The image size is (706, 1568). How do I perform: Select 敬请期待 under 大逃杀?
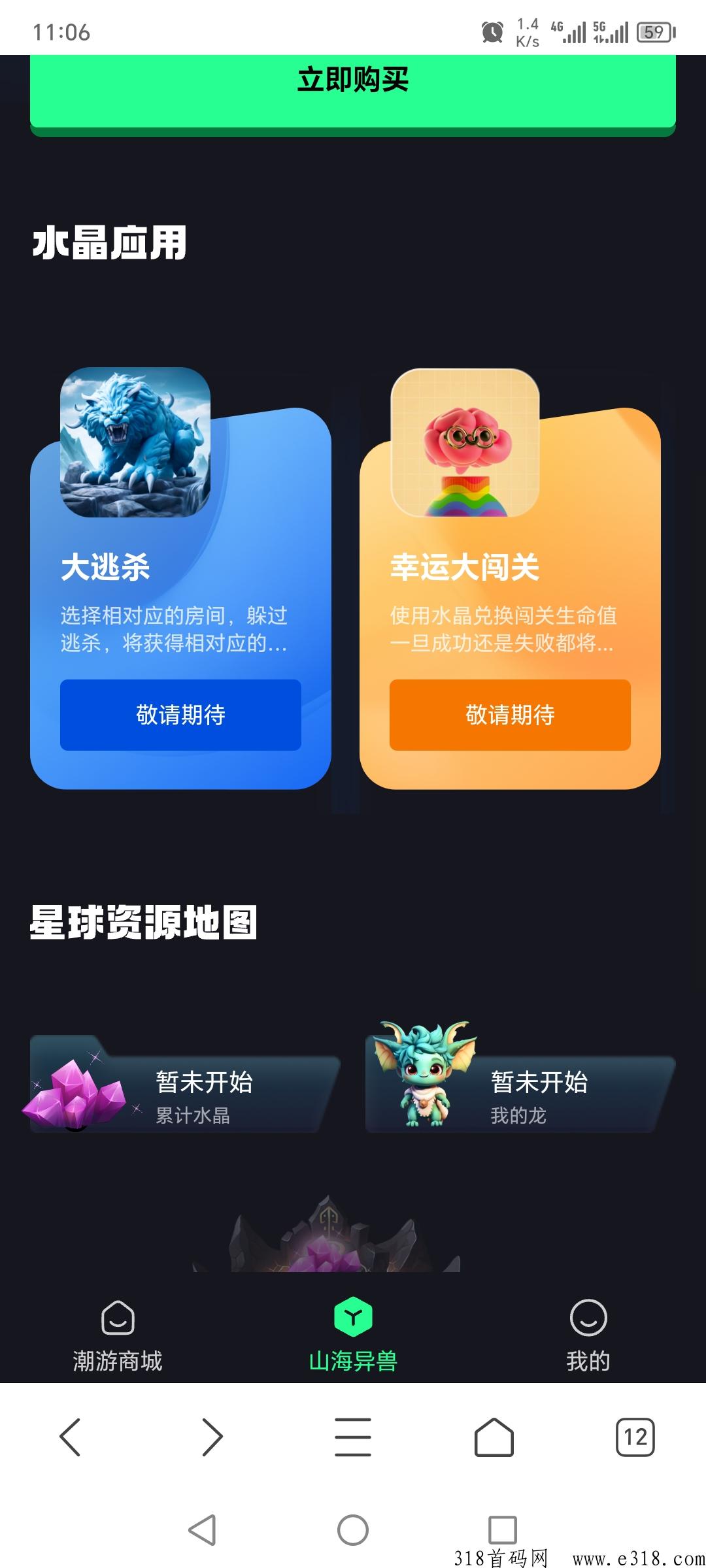(x=180, y=715)
